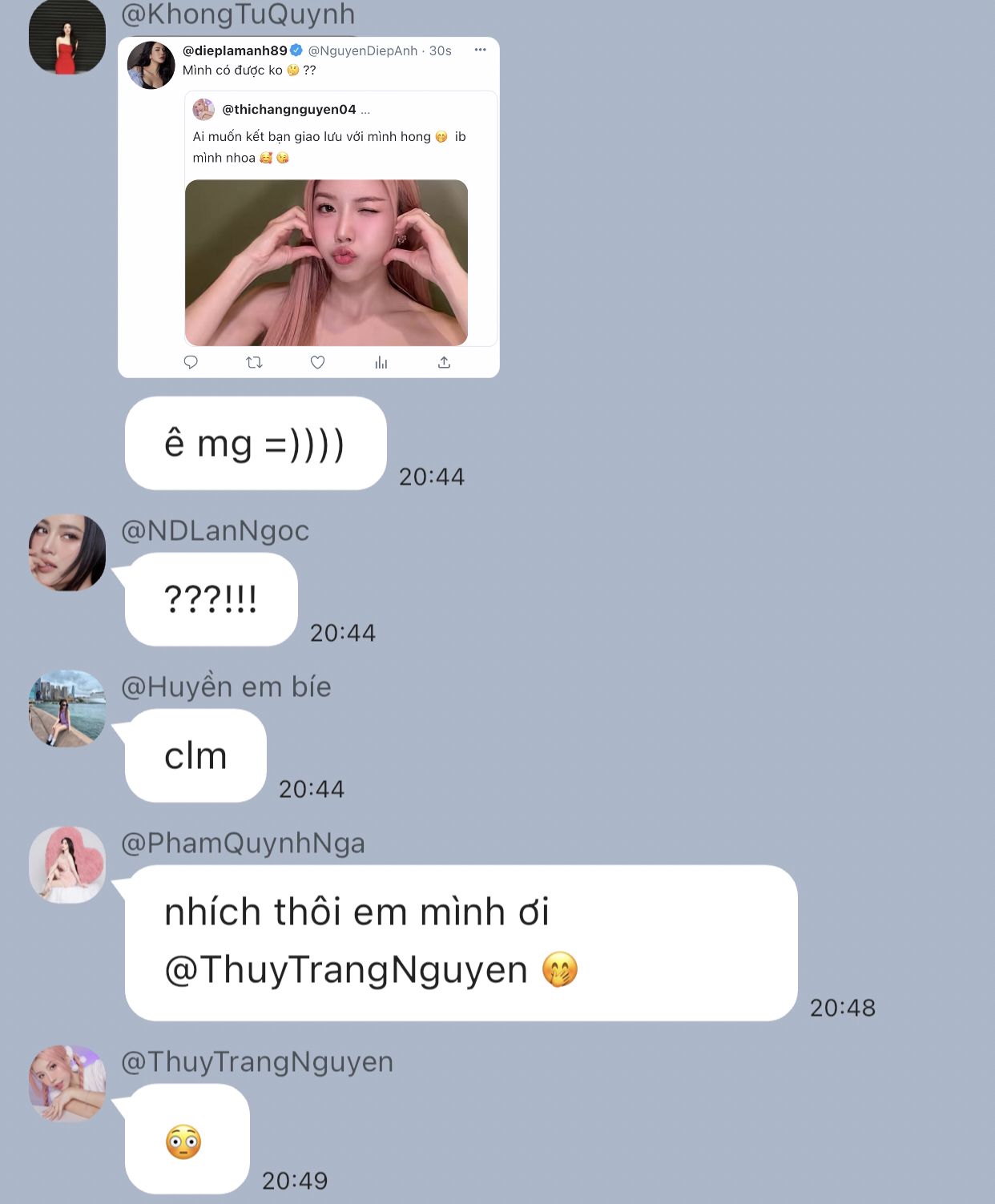The height and width of the screenshot is (1204, 995).
Task: Tap PhamQuynhNga's profile avatar
Action: pos(67,865)
